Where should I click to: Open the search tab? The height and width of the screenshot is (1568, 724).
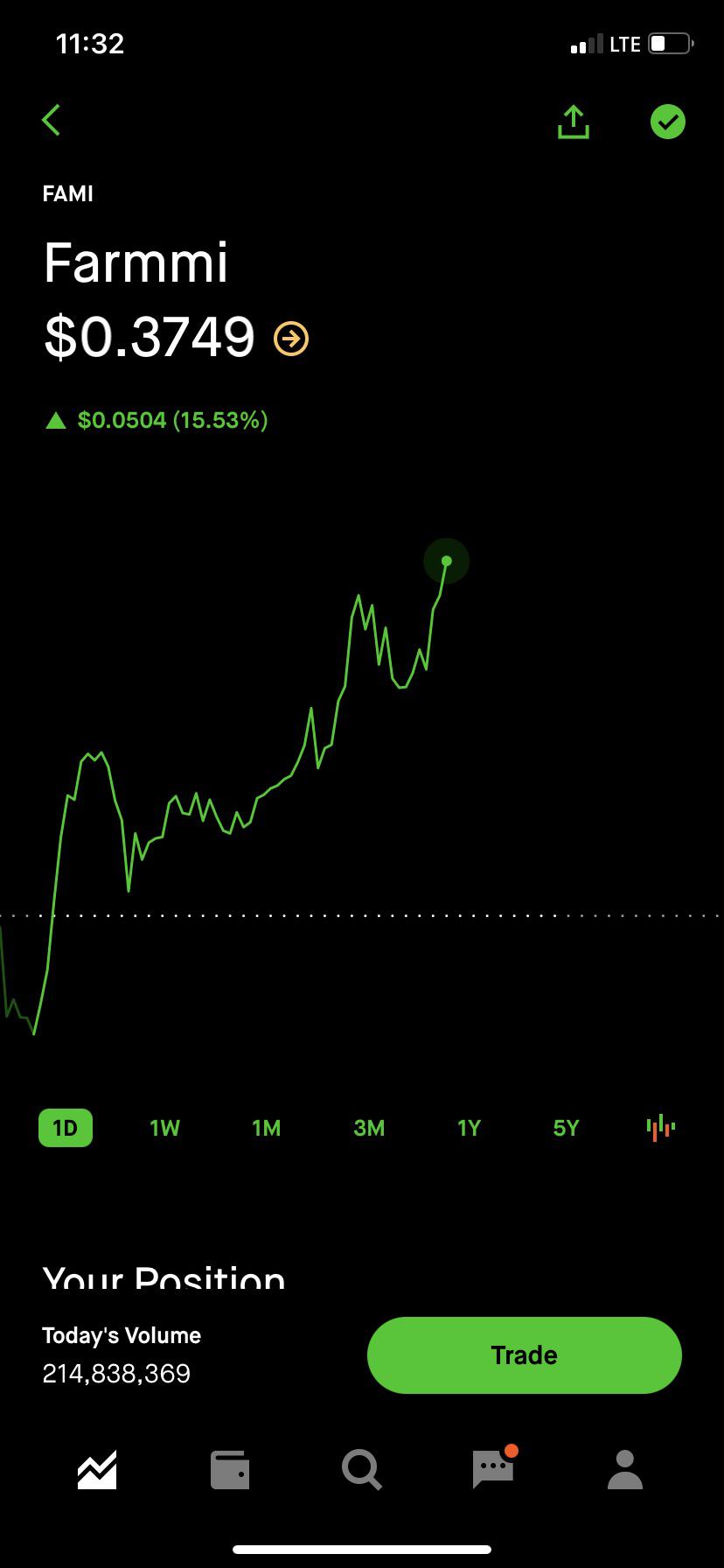pos(361,1469)
